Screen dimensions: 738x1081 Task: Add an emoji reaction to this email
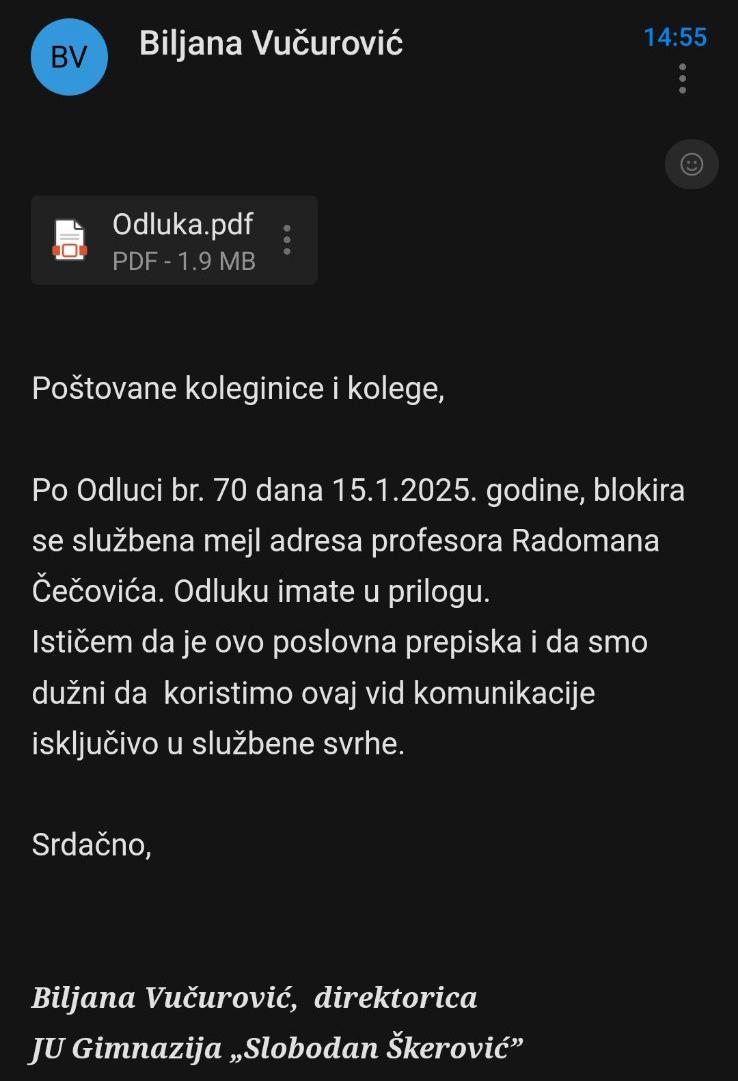click(x=691, y=164)
